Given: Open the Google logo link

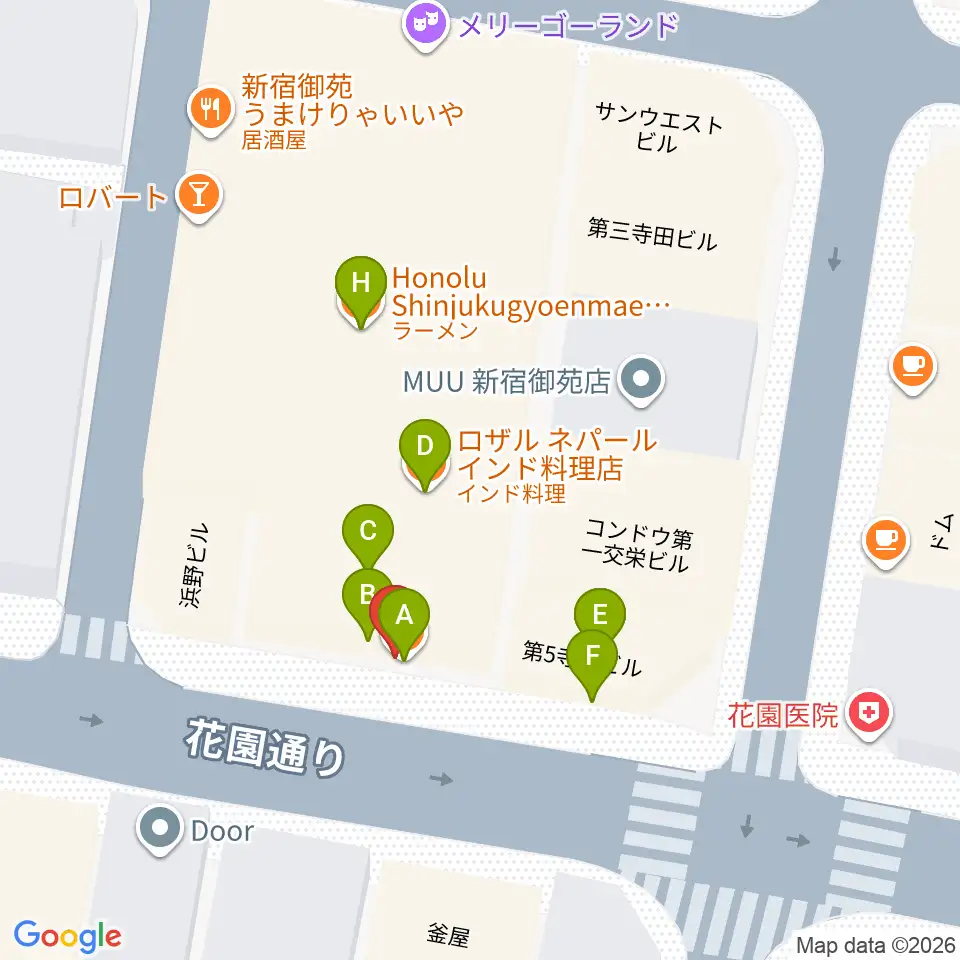Looking at the screenshot, I should pyautogui.click(x=67, y=937).
